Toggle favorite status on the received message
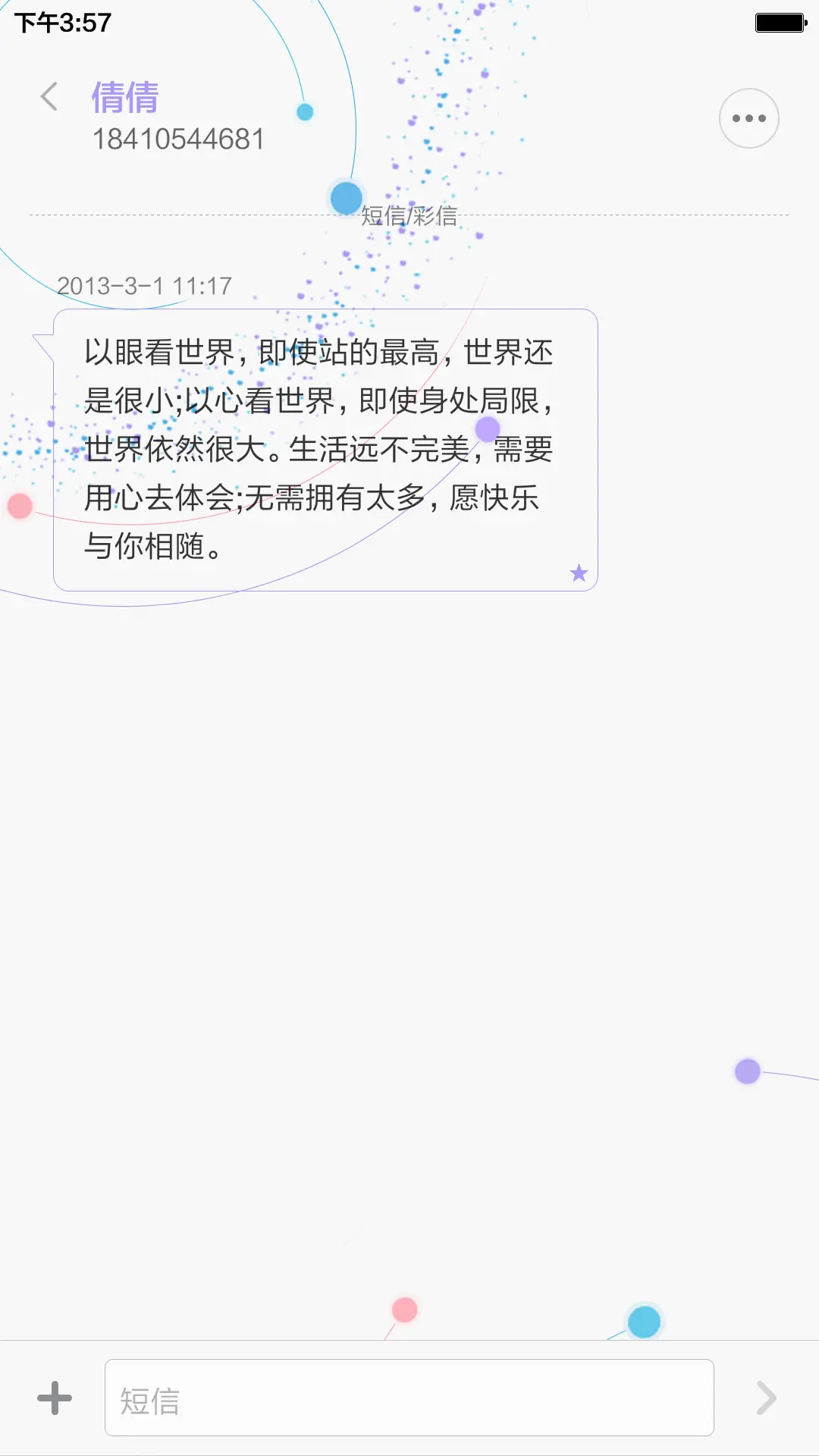 click(x=579, y=574)
